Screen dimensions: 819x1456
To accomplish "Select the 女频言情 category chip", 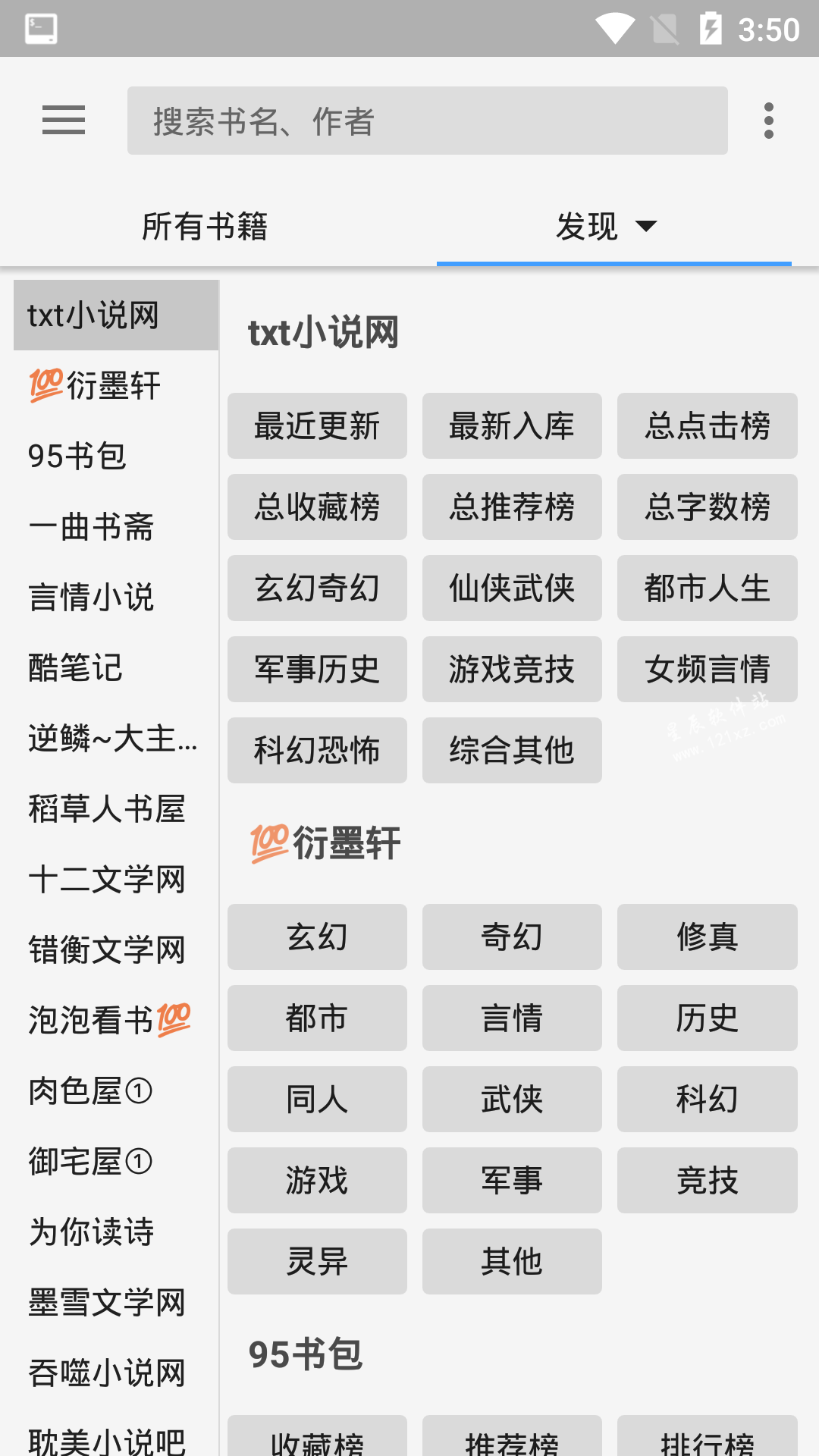I will 707,669.
